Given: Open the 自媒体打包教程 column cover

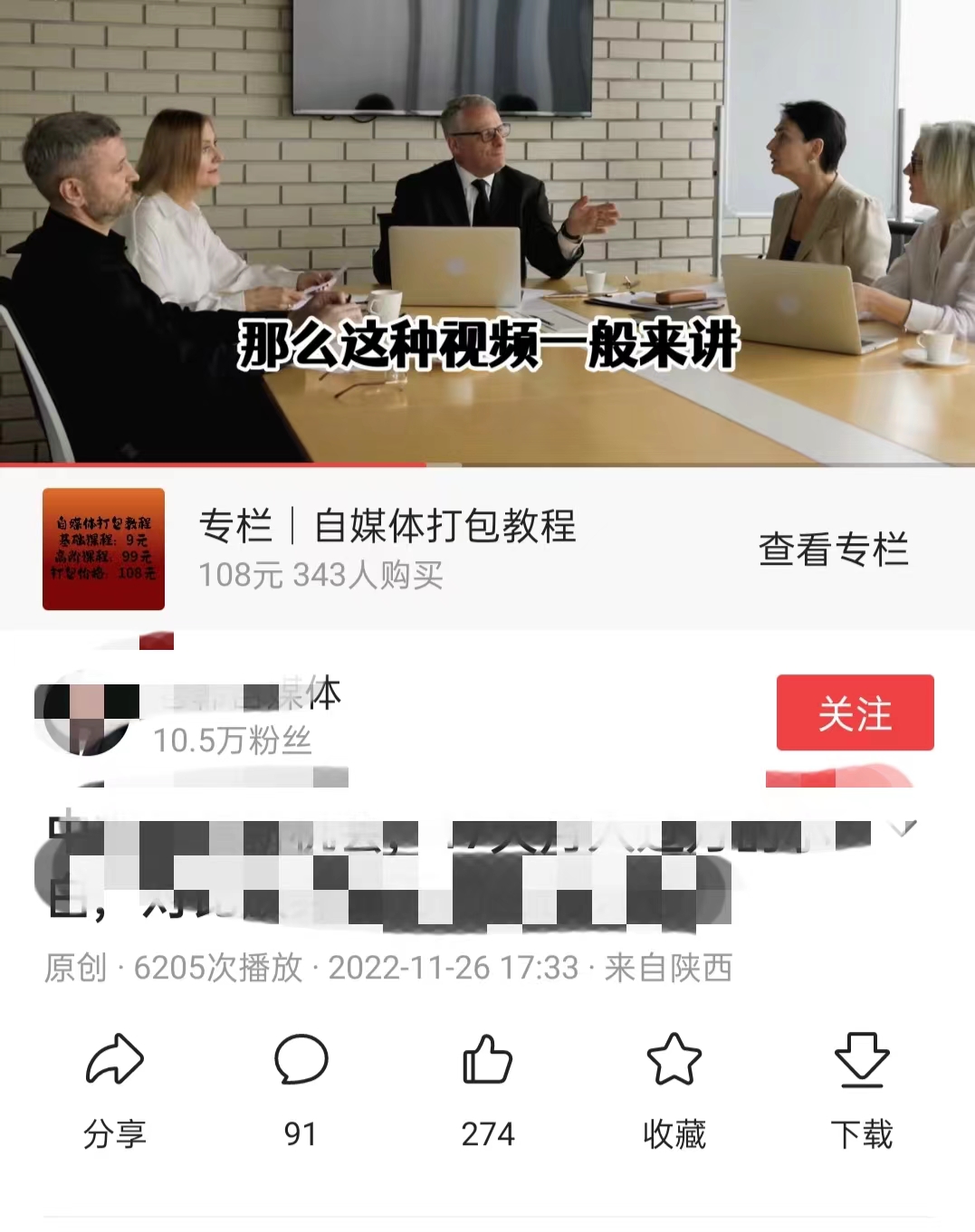Looking at the screenshot, I should click(x=103, y=549).
